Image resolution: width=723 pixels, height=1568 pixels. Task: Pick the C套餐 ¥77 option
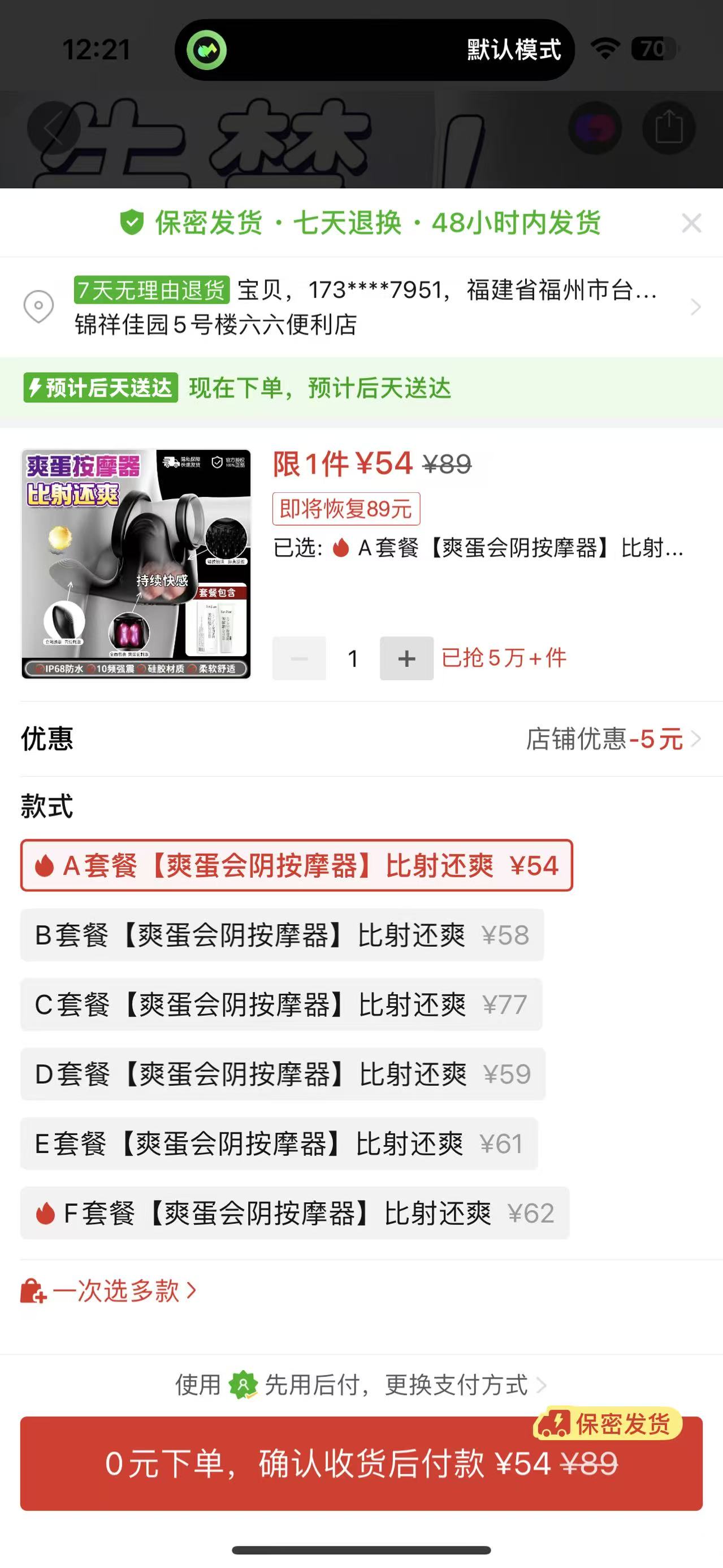click(281, 1004)
